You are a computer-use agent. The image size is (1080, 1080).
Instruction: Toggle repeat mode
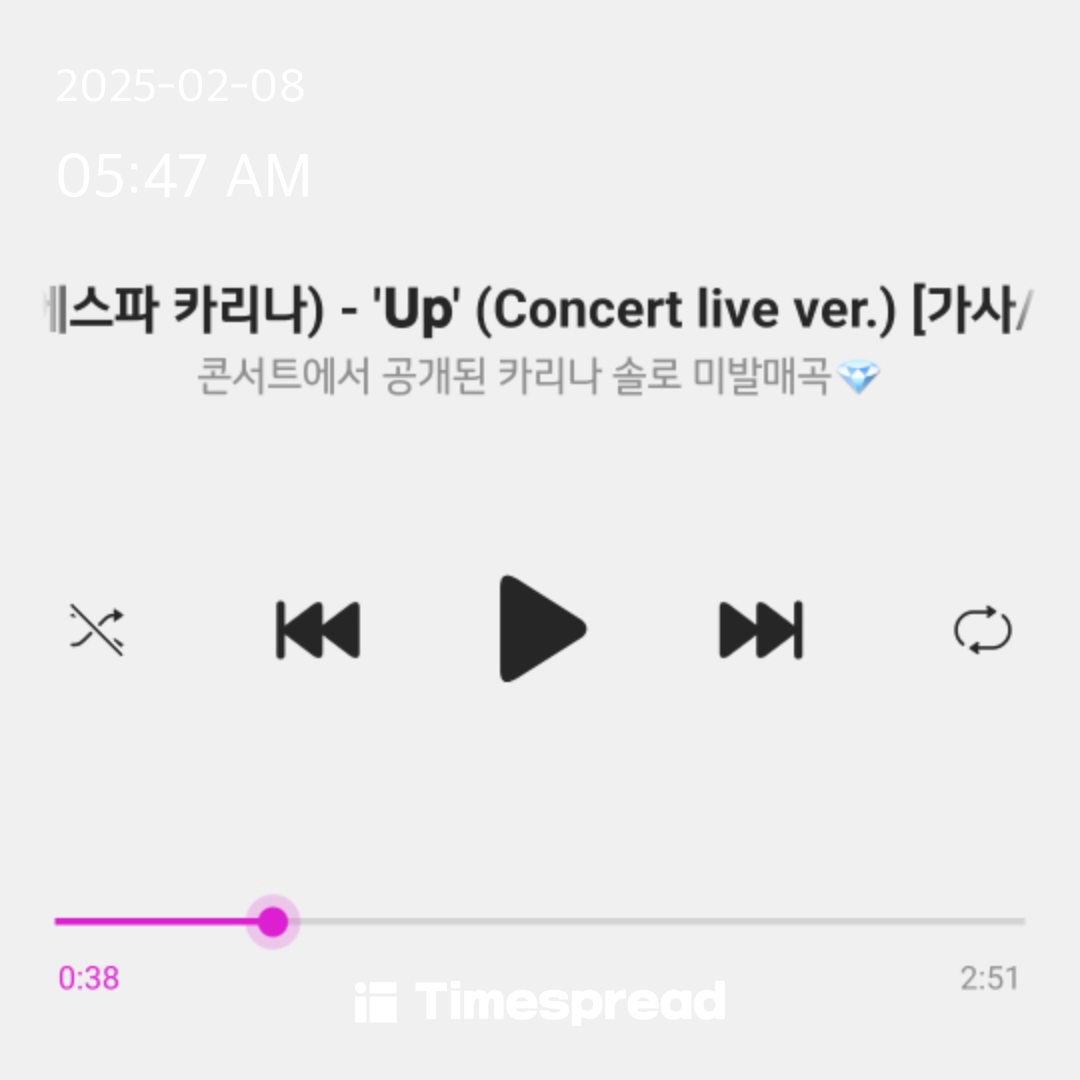(x=982, y=631)
